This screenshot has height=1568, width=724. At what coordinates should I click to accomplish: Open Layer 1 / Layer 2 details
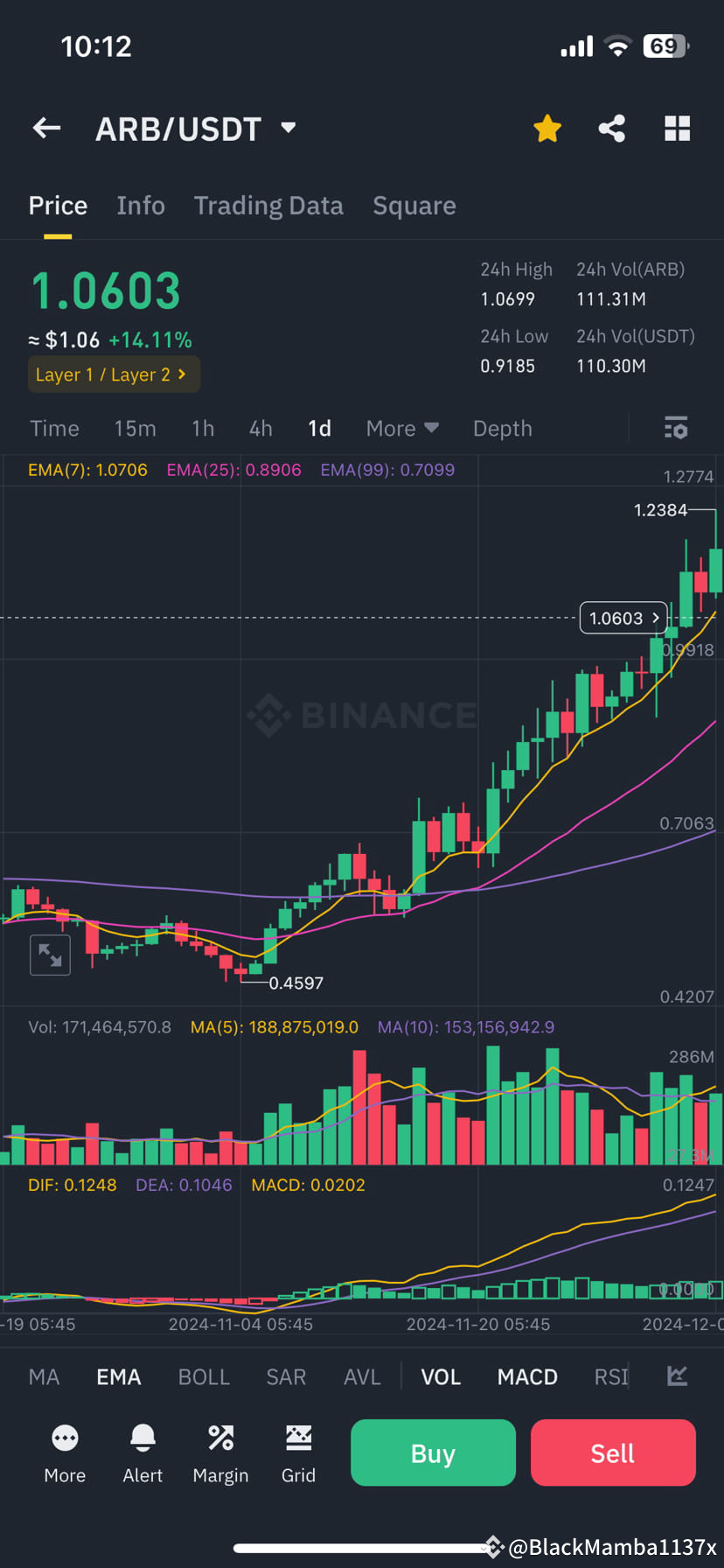pyautogui.click(x=113, y=374)
